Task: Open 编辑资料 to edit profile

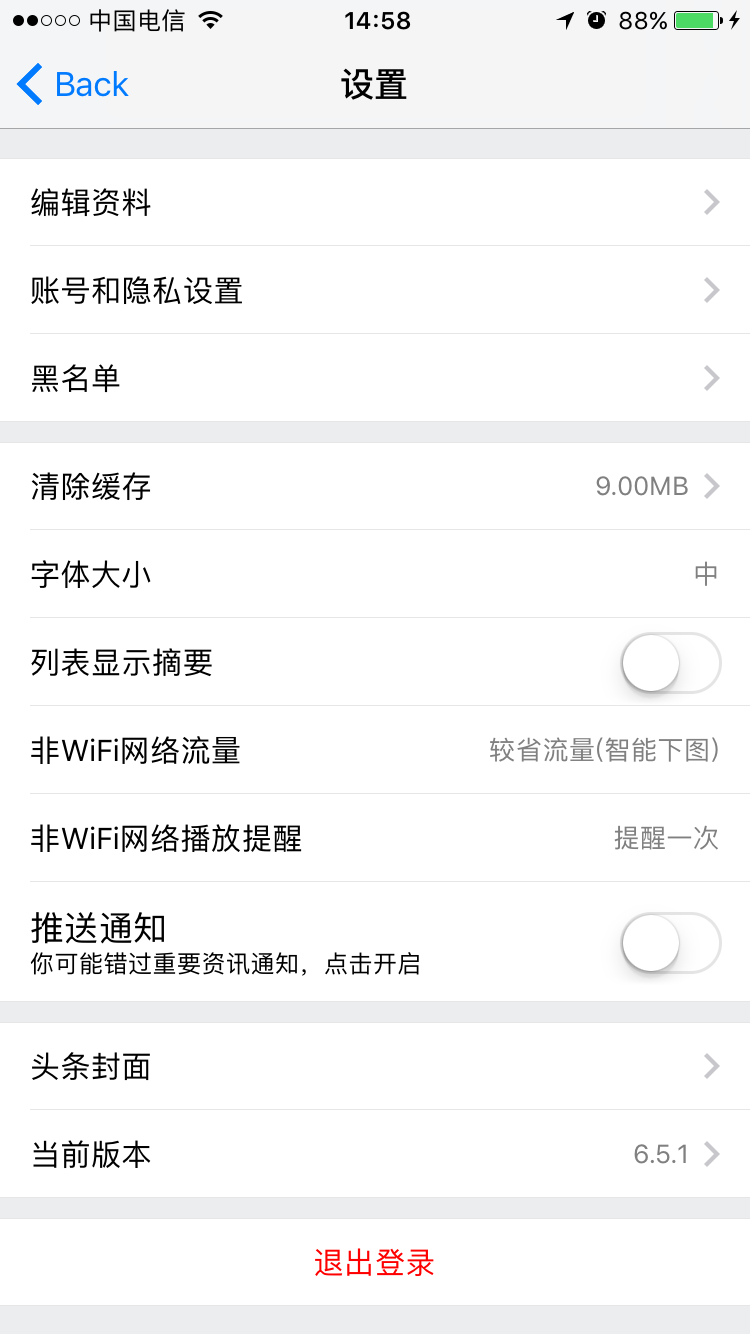Action: pyautogui.click(x=375, y=203)
